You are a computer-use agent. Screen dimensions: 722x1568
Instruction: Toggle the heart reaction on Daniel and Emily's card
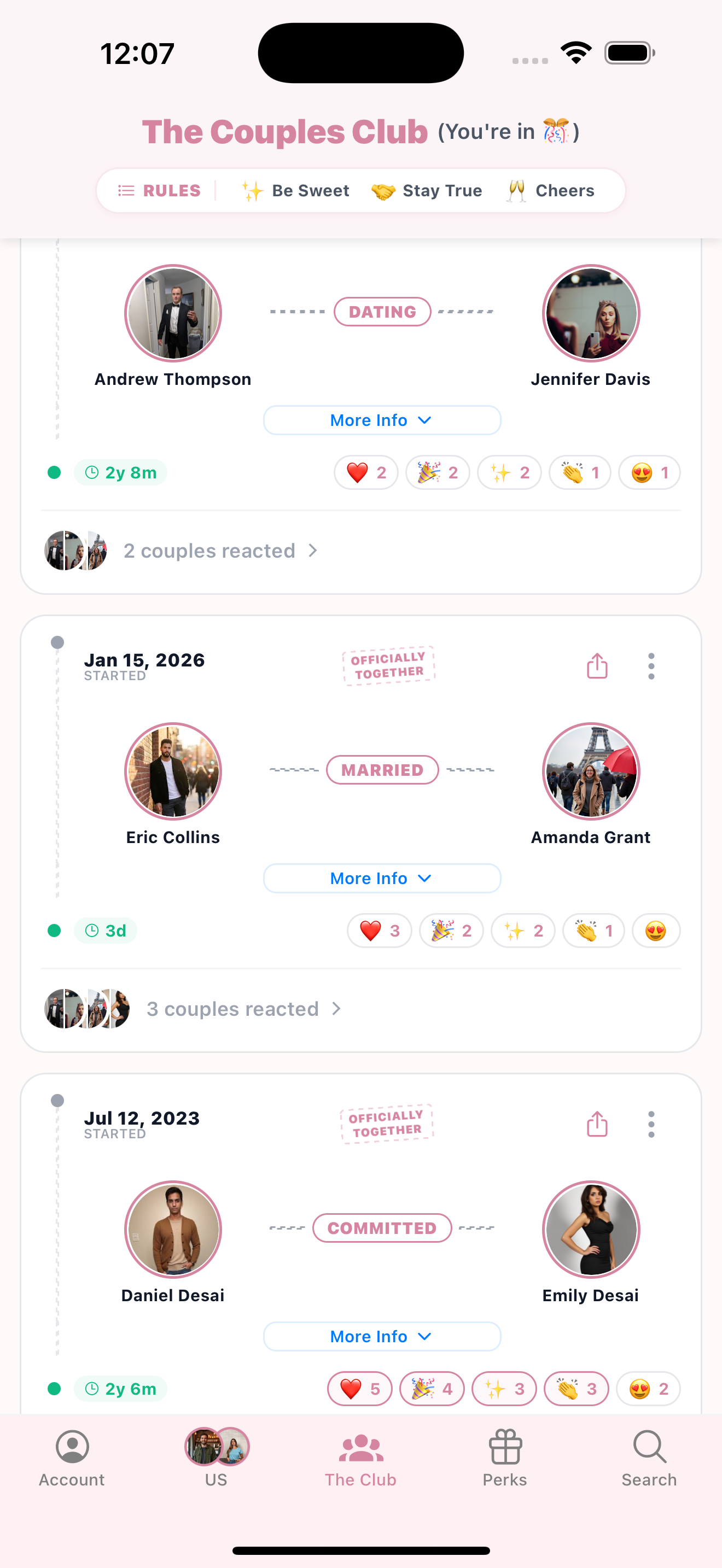coord(359,1389)
